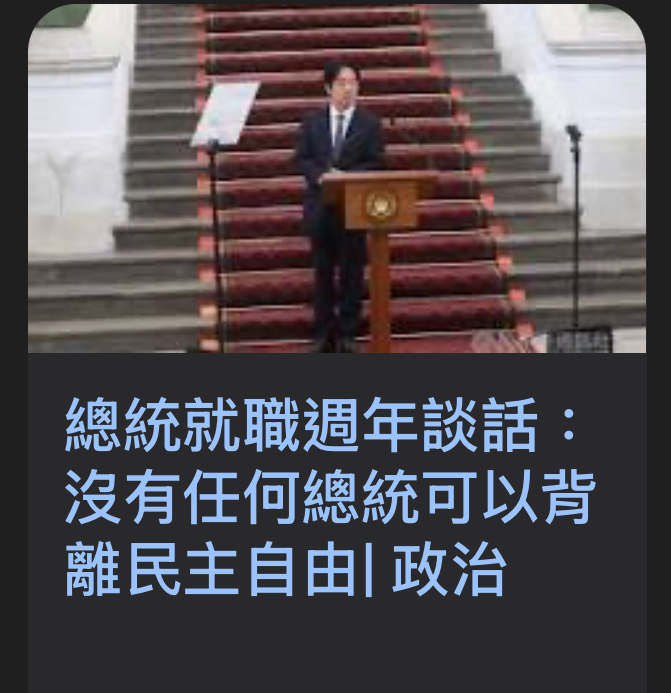
Task: Open the news photo of the president's podium speech
Action: pyautogui.click(x=336, y=178)
